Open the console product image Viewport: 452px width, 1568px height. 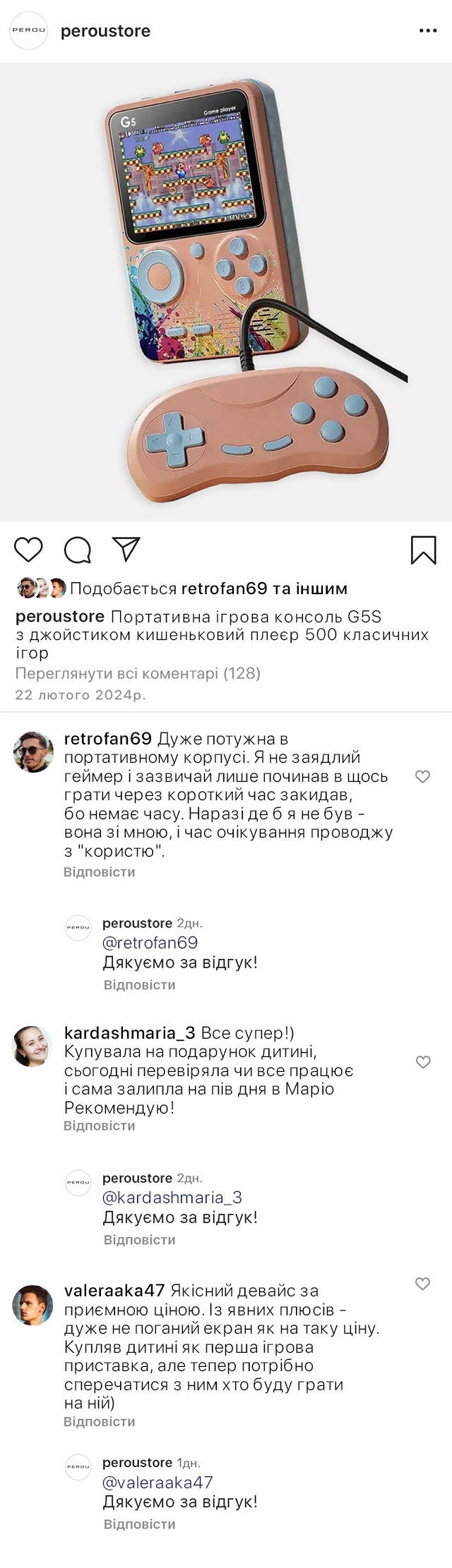pos(226,292)
